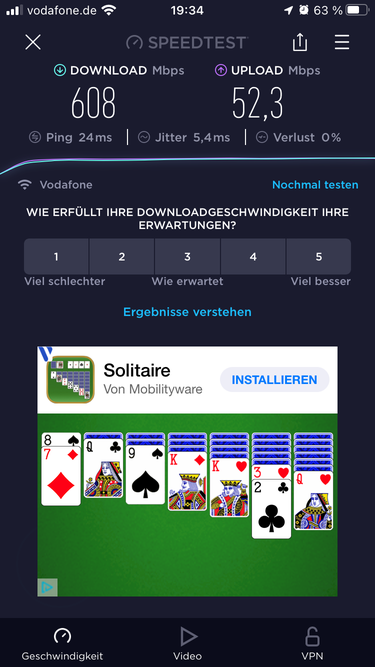The height and width of the screenshot is (667, 375).
Task: Give rating 5 Viel besser
Action: point(319,257)
